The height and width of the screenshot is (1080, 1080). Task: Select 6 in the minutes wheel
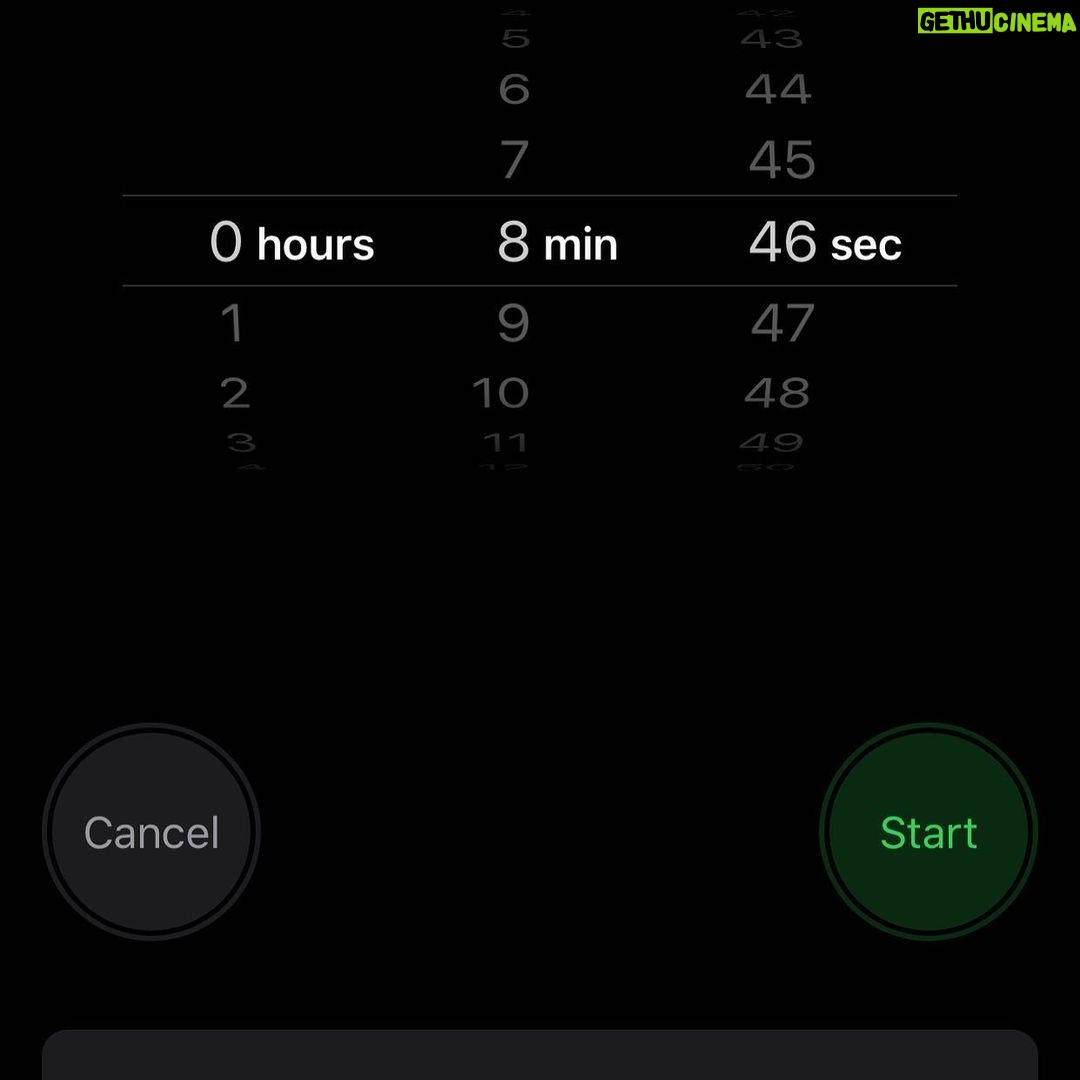(x=514, y=90)
